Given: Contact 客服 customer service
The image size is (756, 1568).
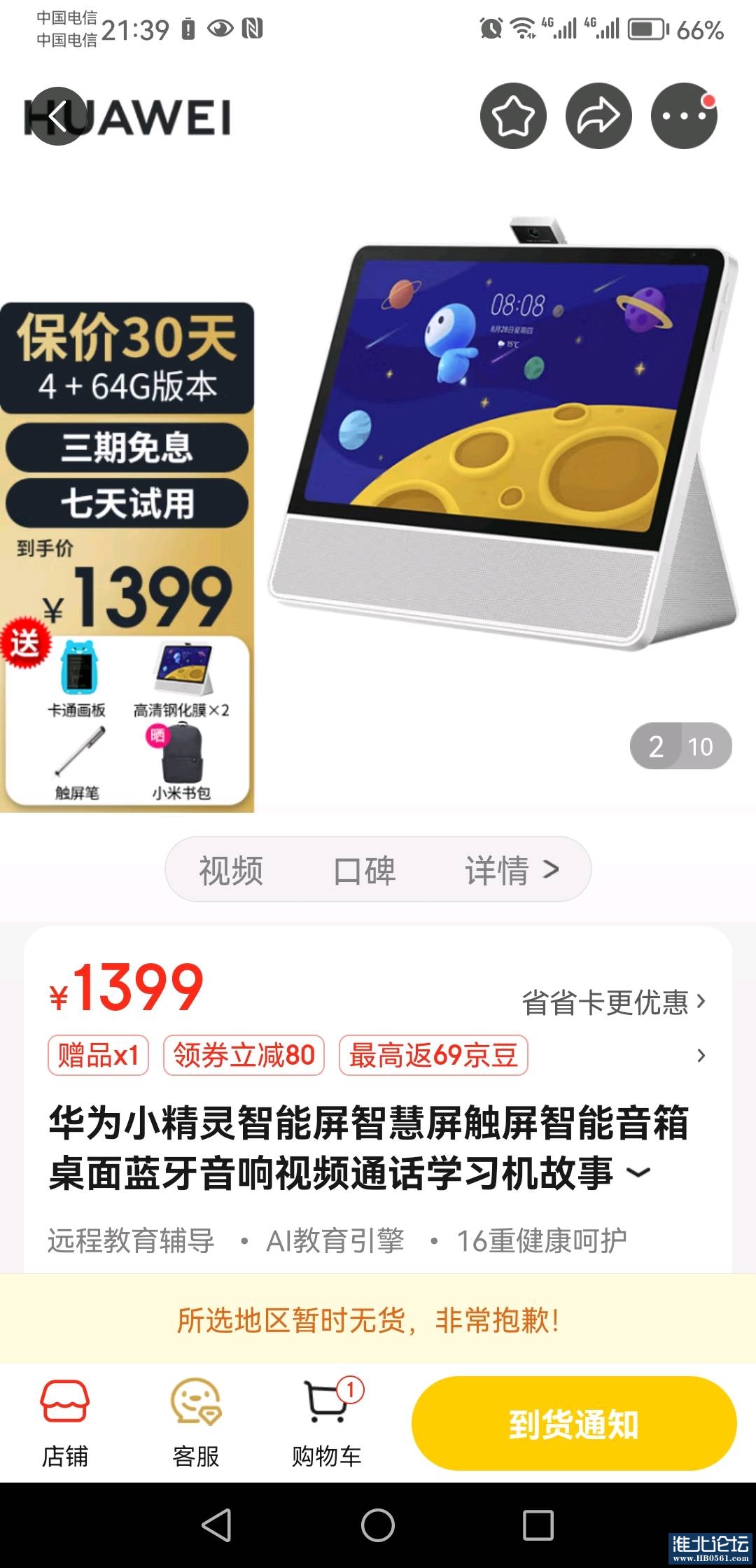Looking at the screenshot, I should (x=196, y=1422).
